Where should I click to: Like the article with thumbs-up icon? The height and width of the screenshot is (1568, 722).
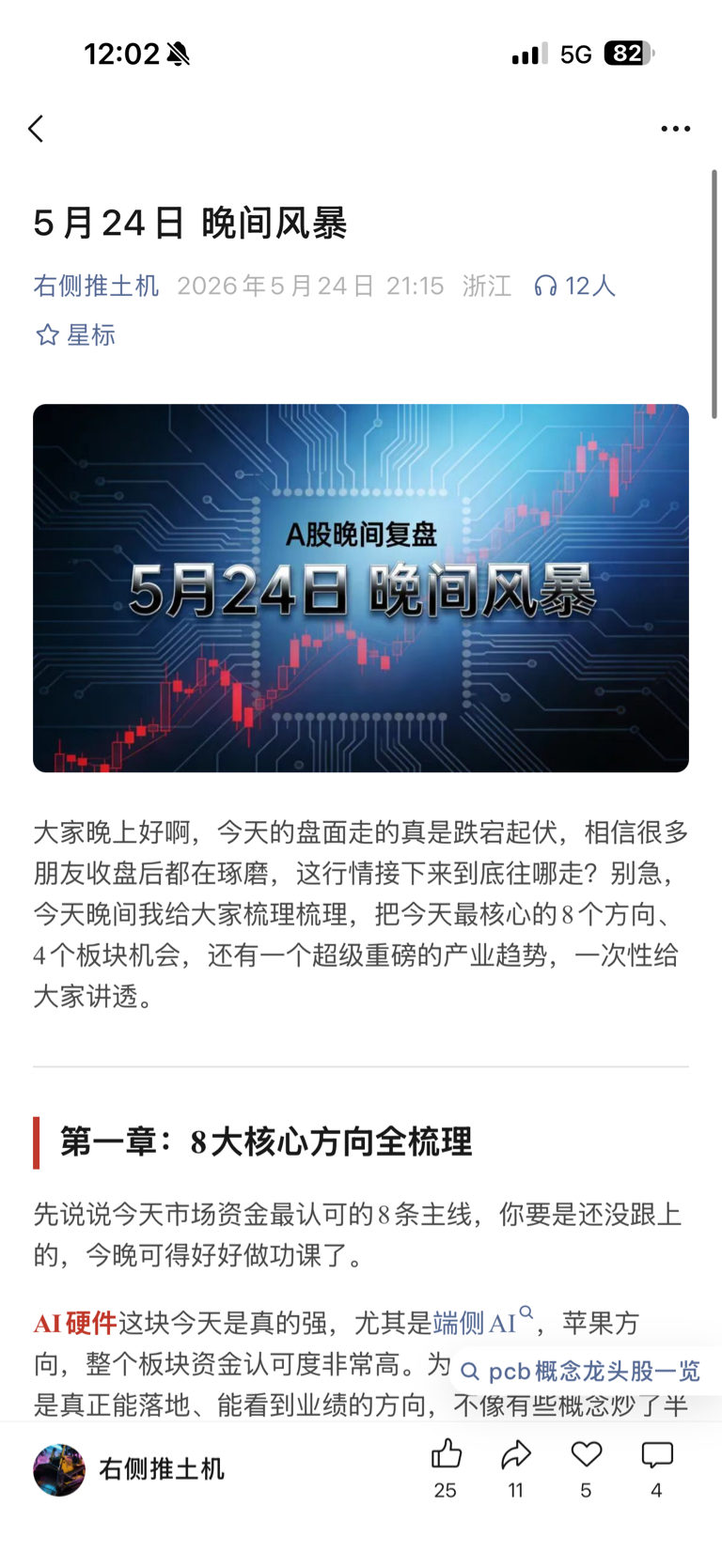(x=446, y=1468)
